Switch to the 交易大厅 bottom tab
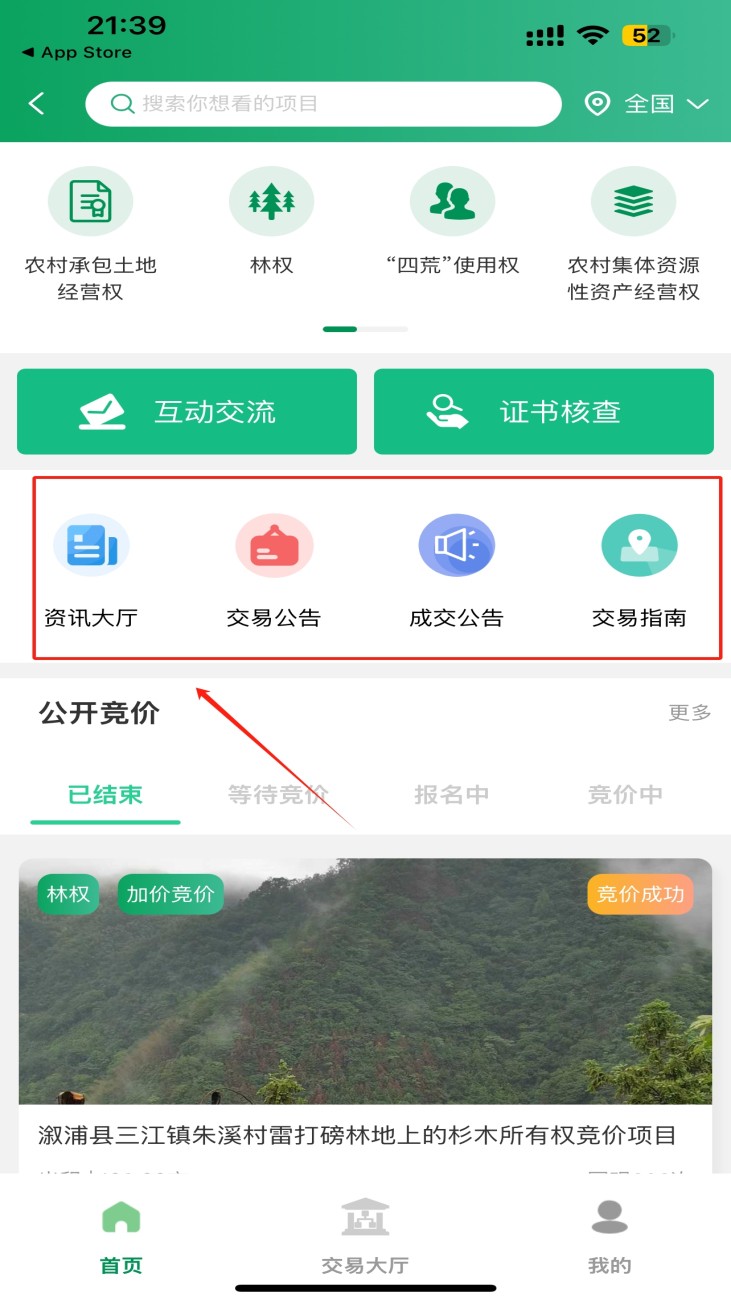 point(365,1237)
